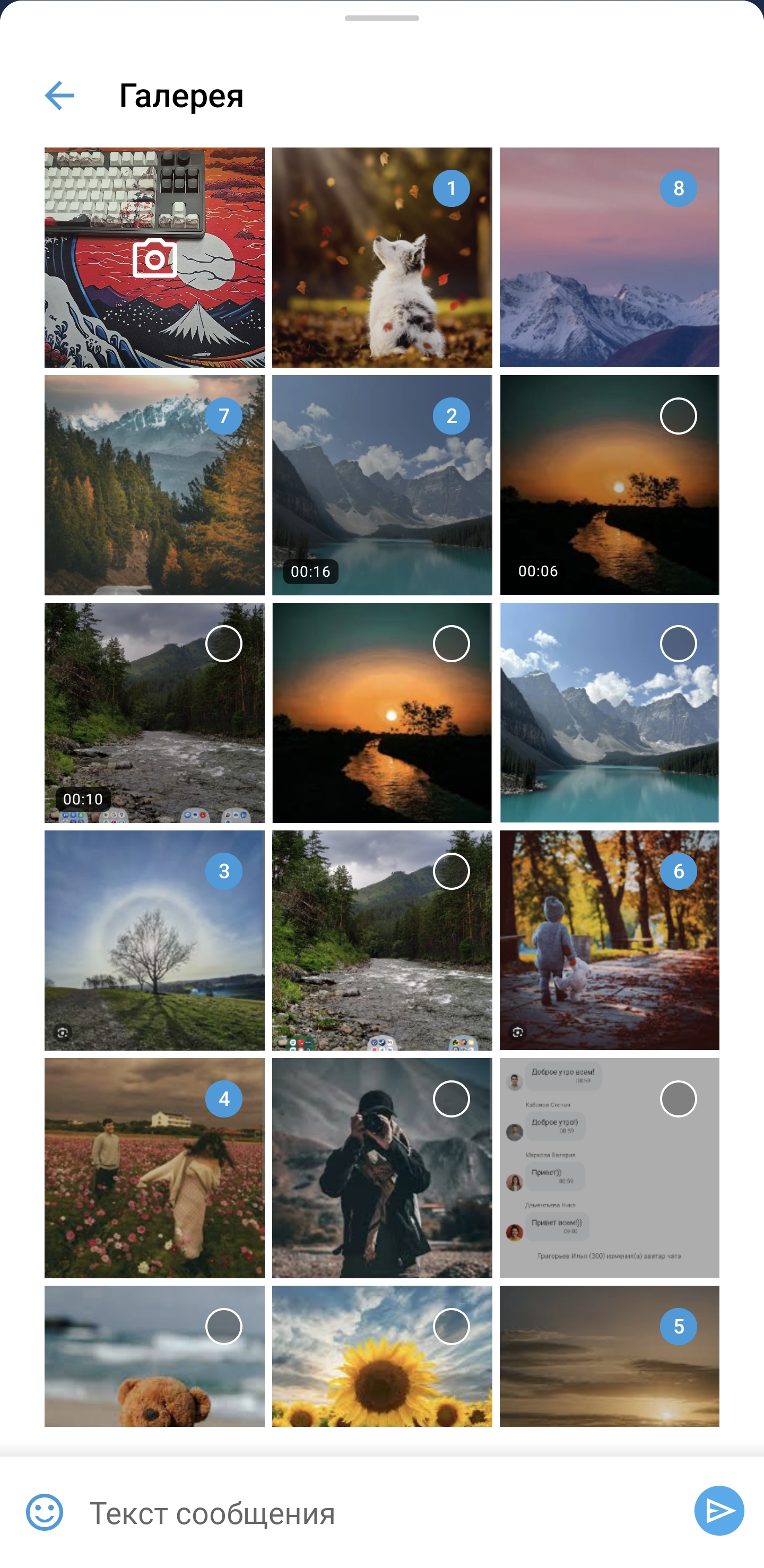Image resolution: width=764 pixels, height=1568 pixels.
Task: Select the 00:06 sunset video
Action: coord(678,415)
